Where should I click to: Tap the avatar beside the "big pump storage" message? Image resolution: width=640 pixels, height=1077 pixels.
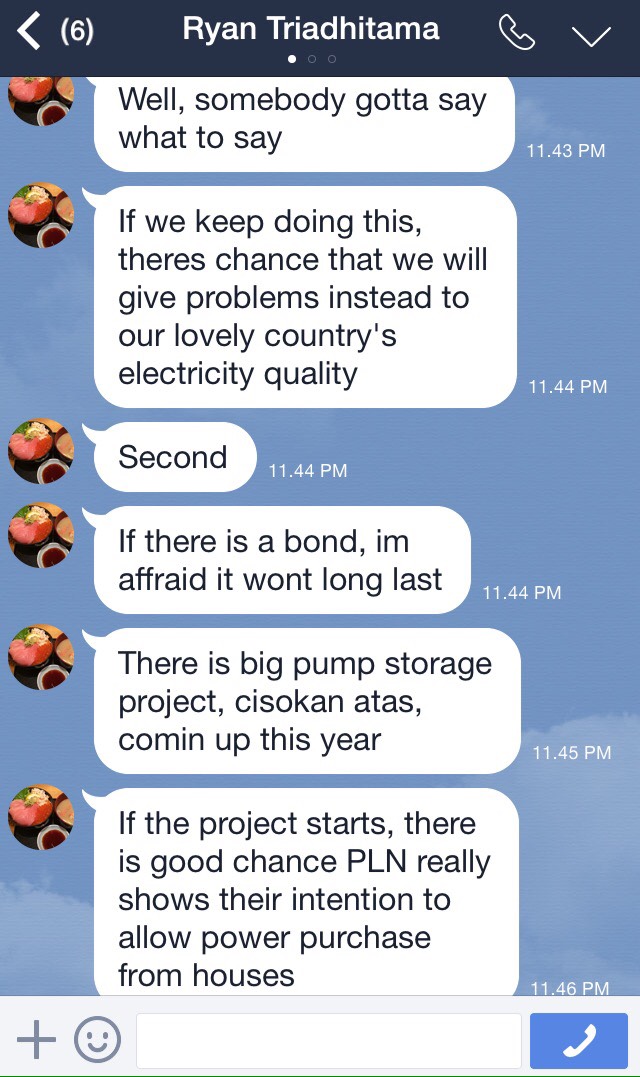click(x=41, y=657)
